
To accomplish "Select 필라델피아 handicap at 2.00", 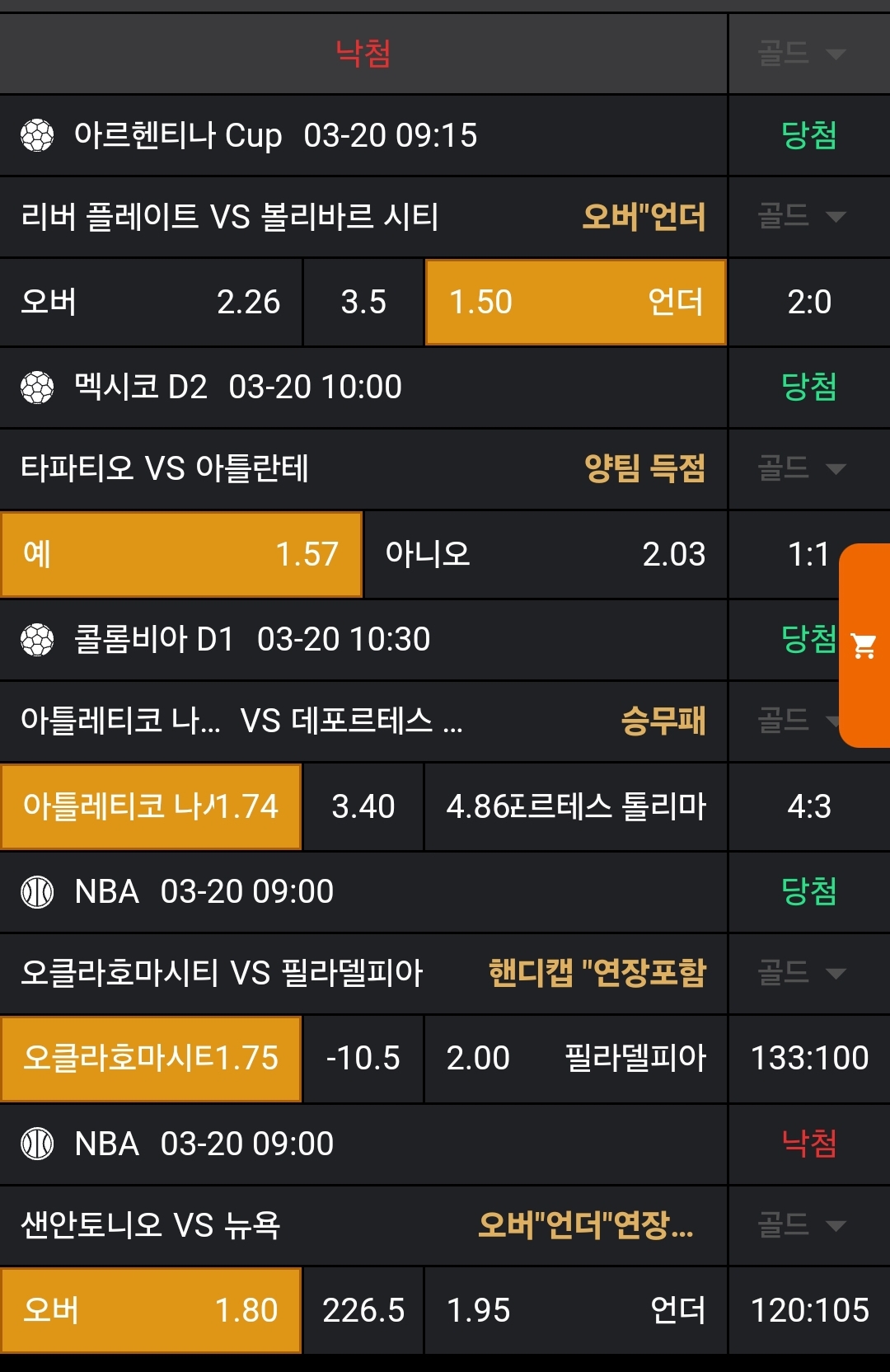I will click(575, 1059).
